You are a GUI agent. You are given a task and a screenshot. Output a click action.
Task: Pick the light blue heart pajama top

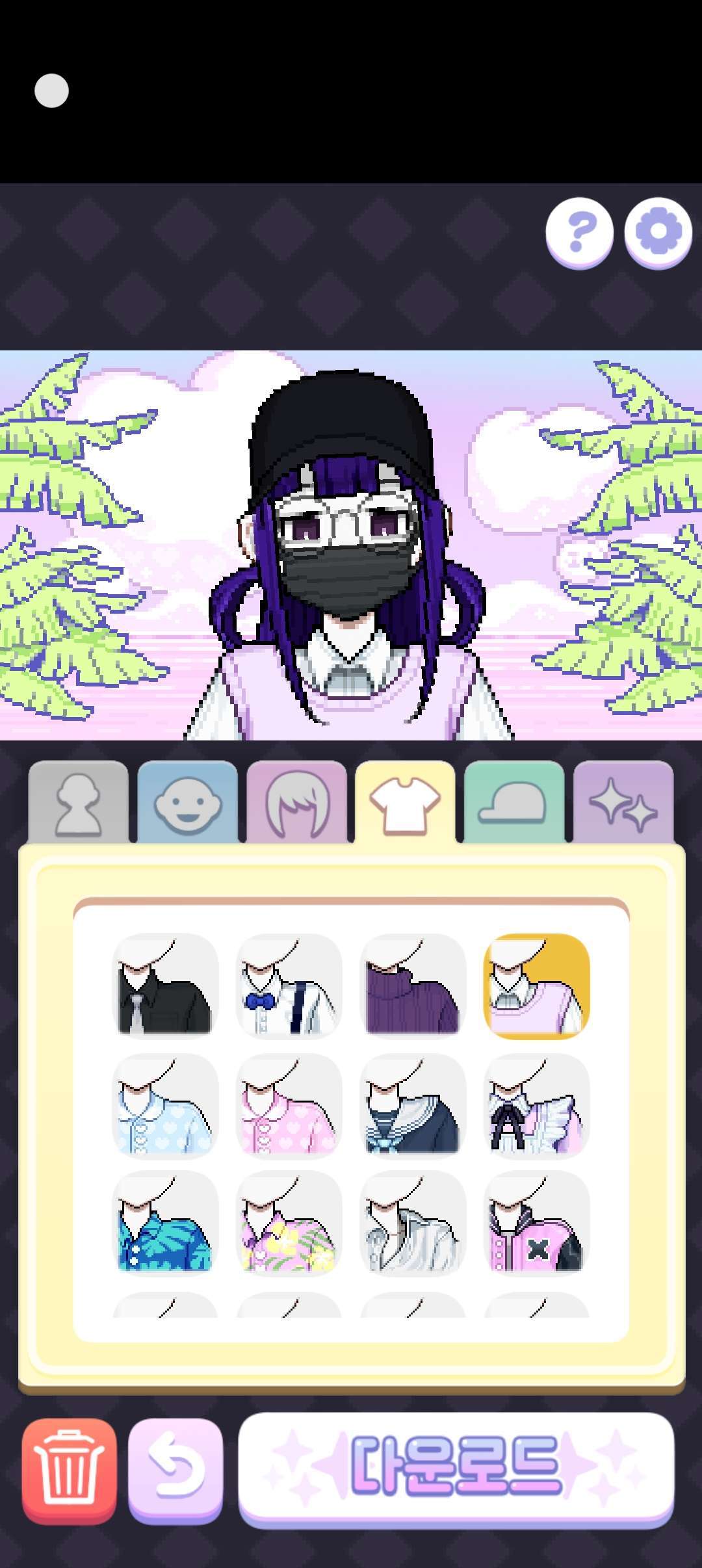pos(165,1105)
